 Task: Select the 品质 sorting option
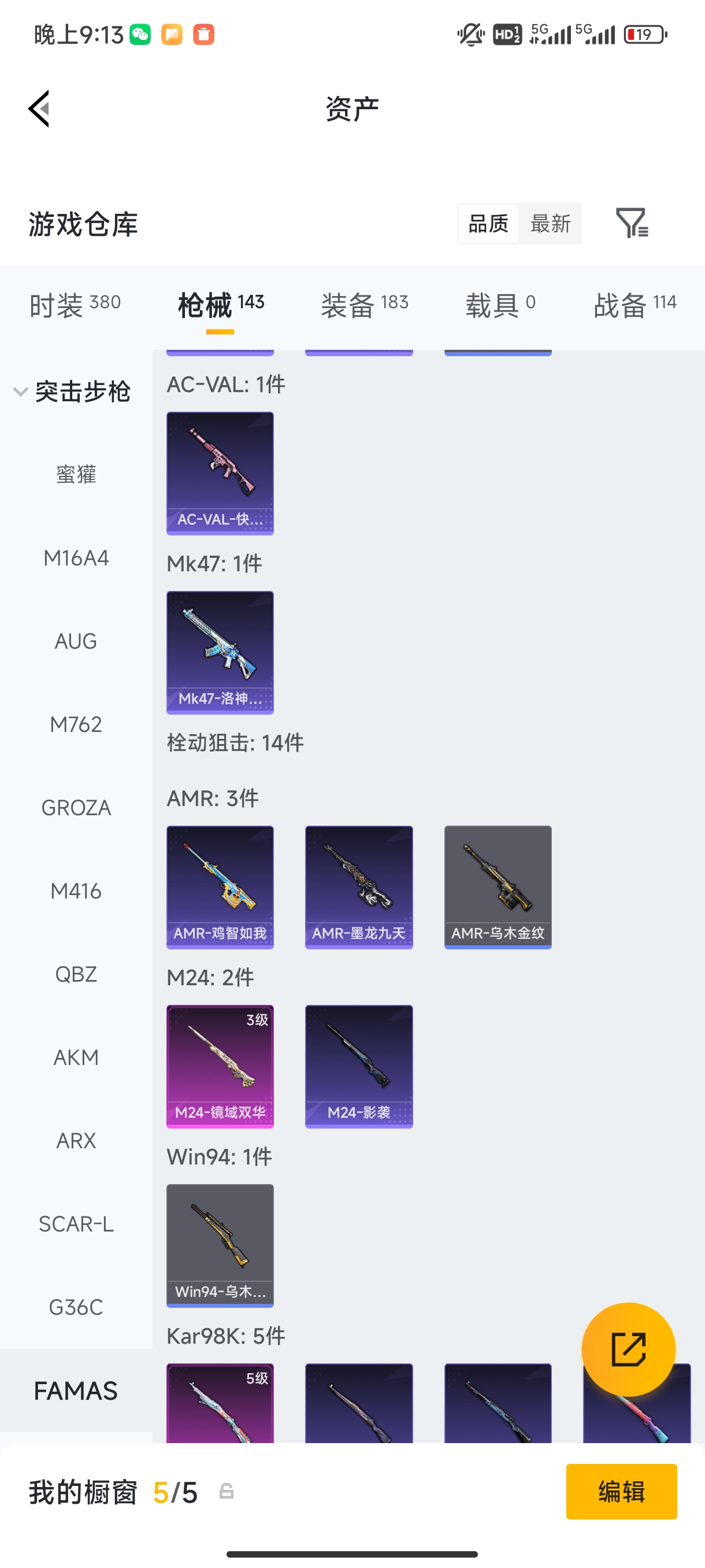488,224
